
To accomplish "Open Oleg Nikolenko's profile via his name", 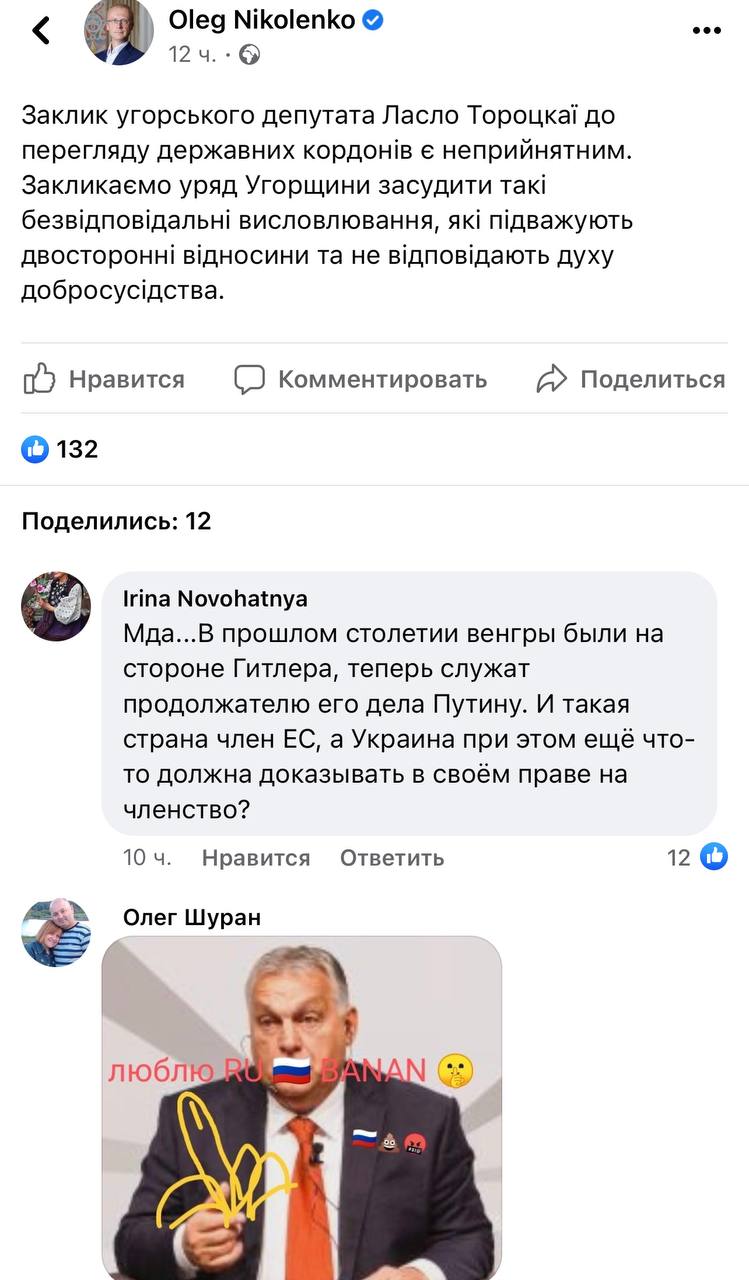I will 262,19.
